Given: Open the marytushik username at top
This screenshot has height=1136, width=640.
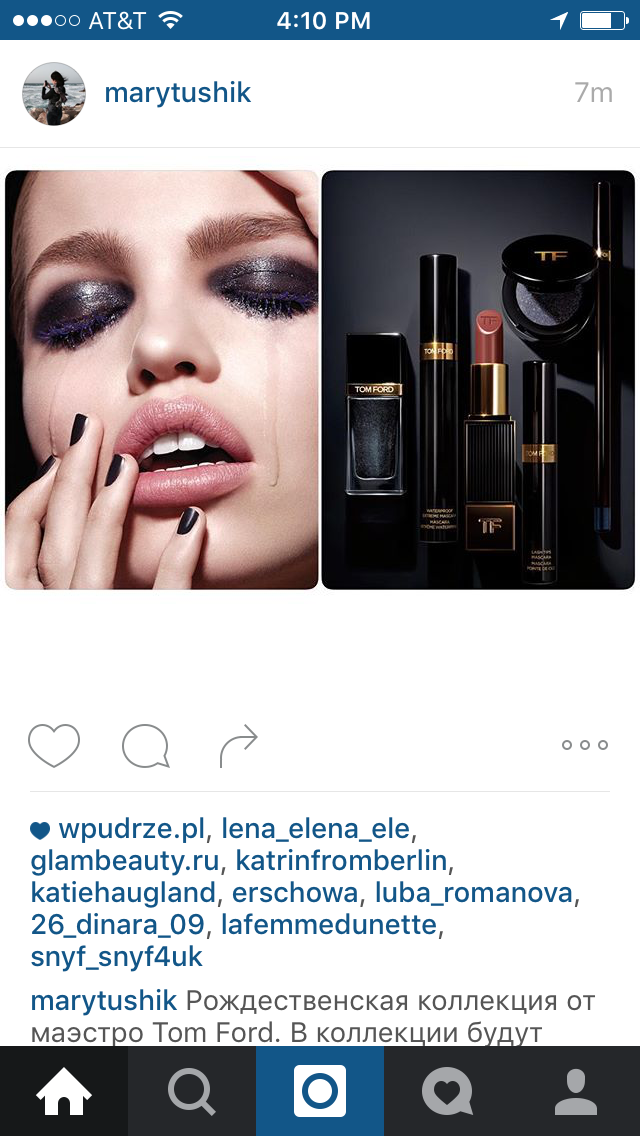Looking at the screenshot, I should [177, 94].
